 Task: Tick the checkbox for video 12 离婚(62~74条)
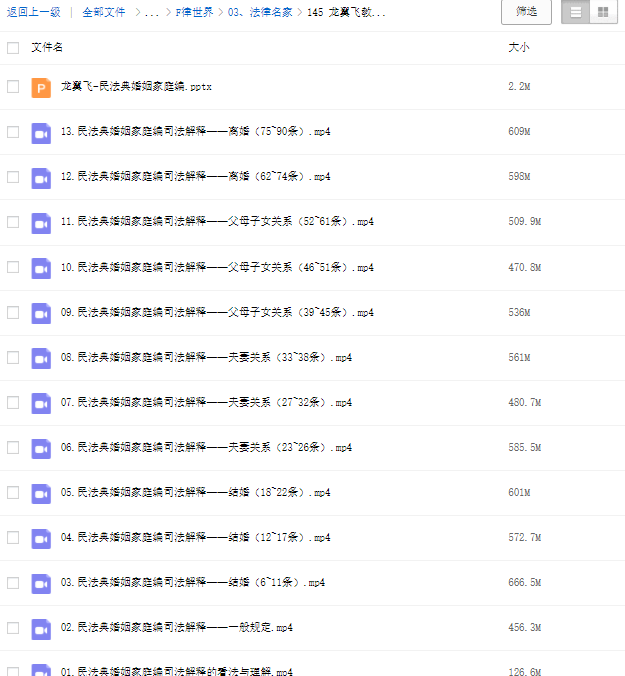13,177
